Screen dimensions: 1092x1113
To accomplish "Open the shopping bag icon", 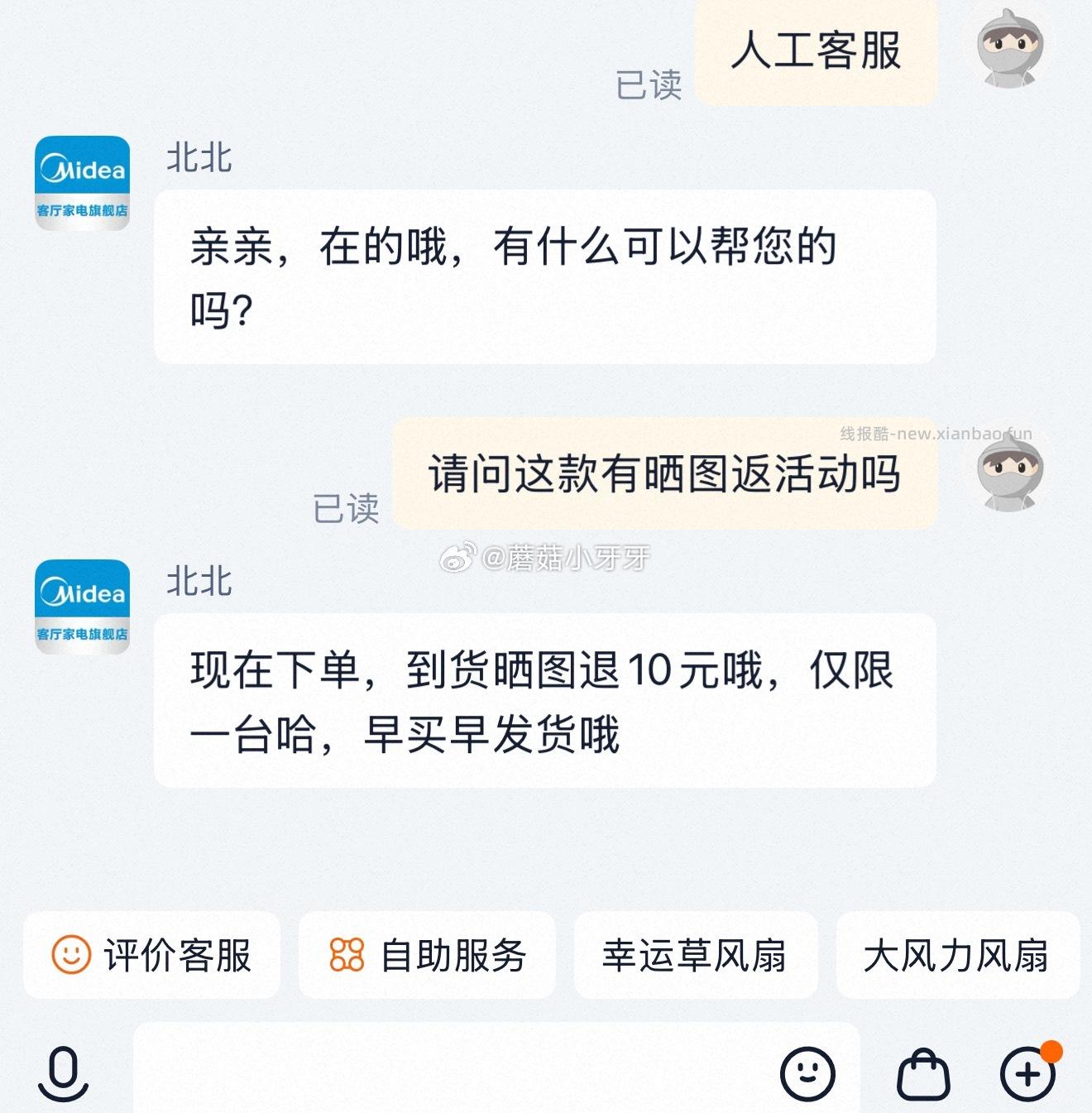I will click(x=925, y=1072).
